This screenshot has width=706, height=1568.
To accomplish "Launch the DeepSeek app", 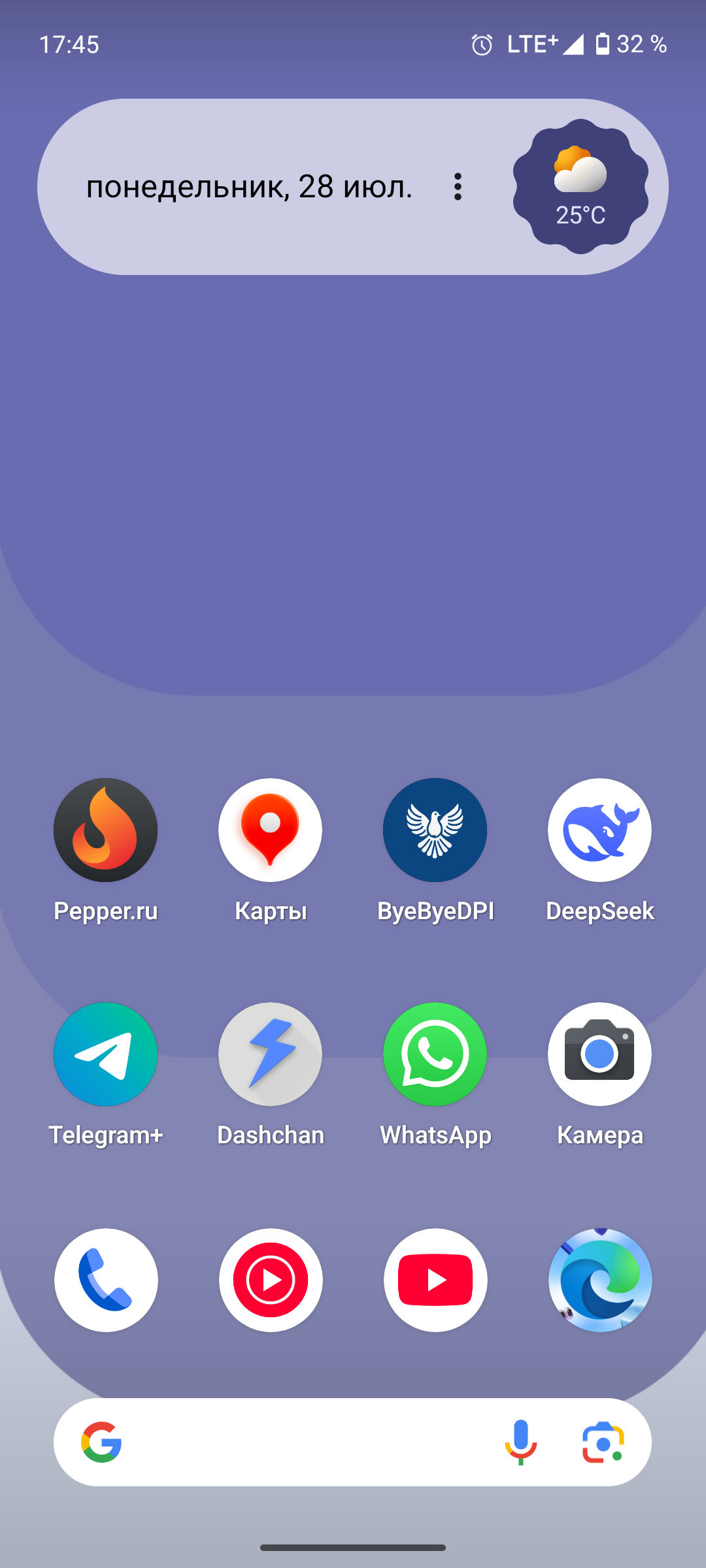I will [599, 830].
